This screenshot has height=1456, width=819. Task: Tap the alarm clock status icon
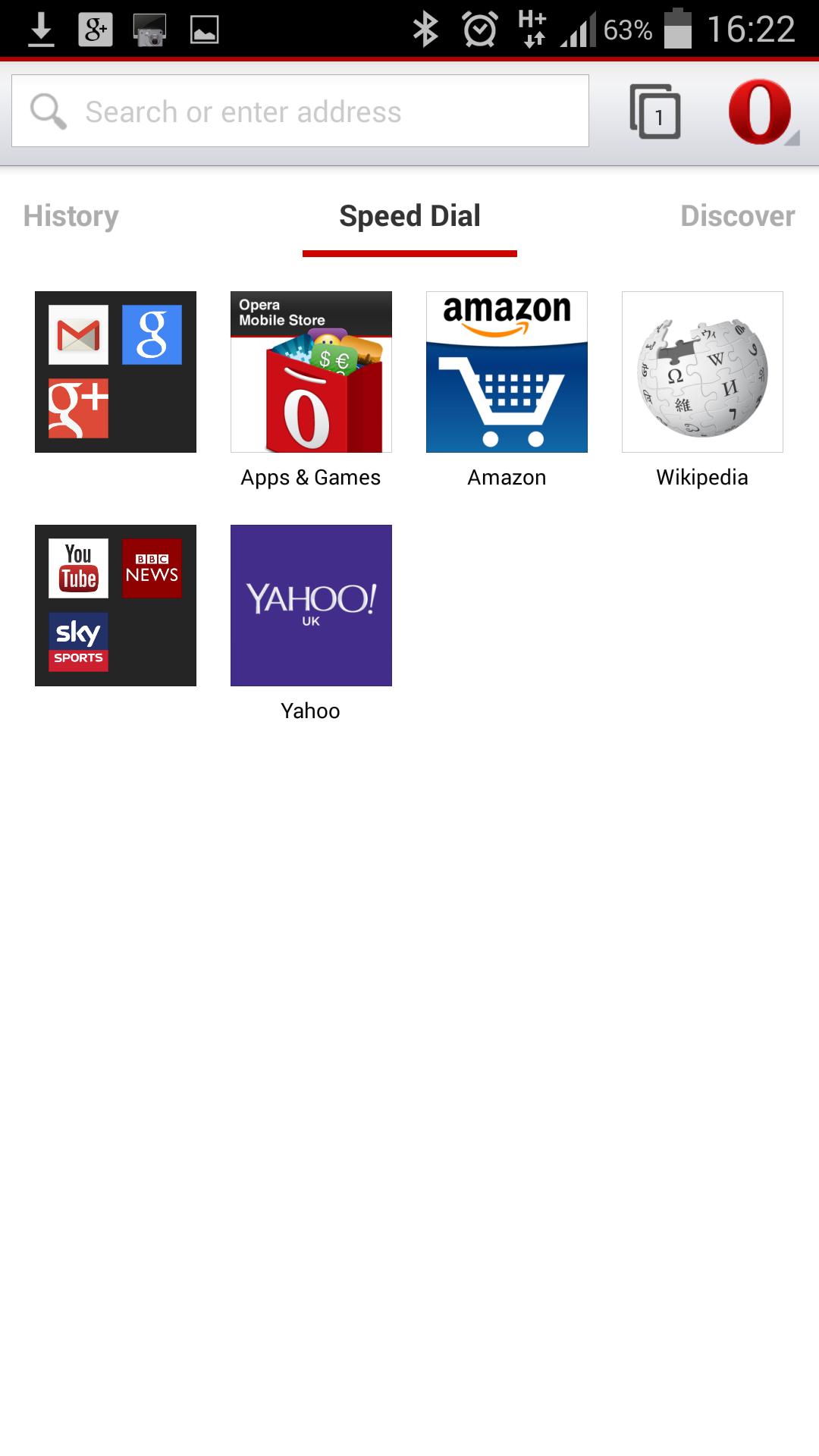[479, 29]
